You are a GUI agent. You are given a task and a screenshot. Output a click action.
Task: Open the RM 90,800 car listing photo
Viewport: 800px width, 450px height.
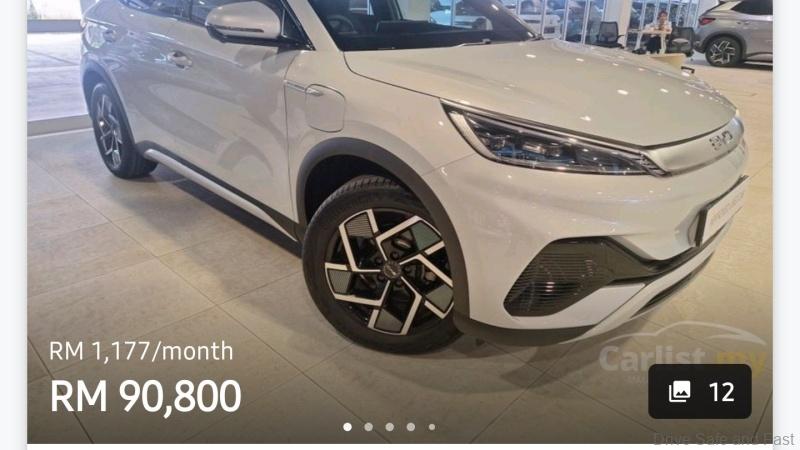point(400,200)
